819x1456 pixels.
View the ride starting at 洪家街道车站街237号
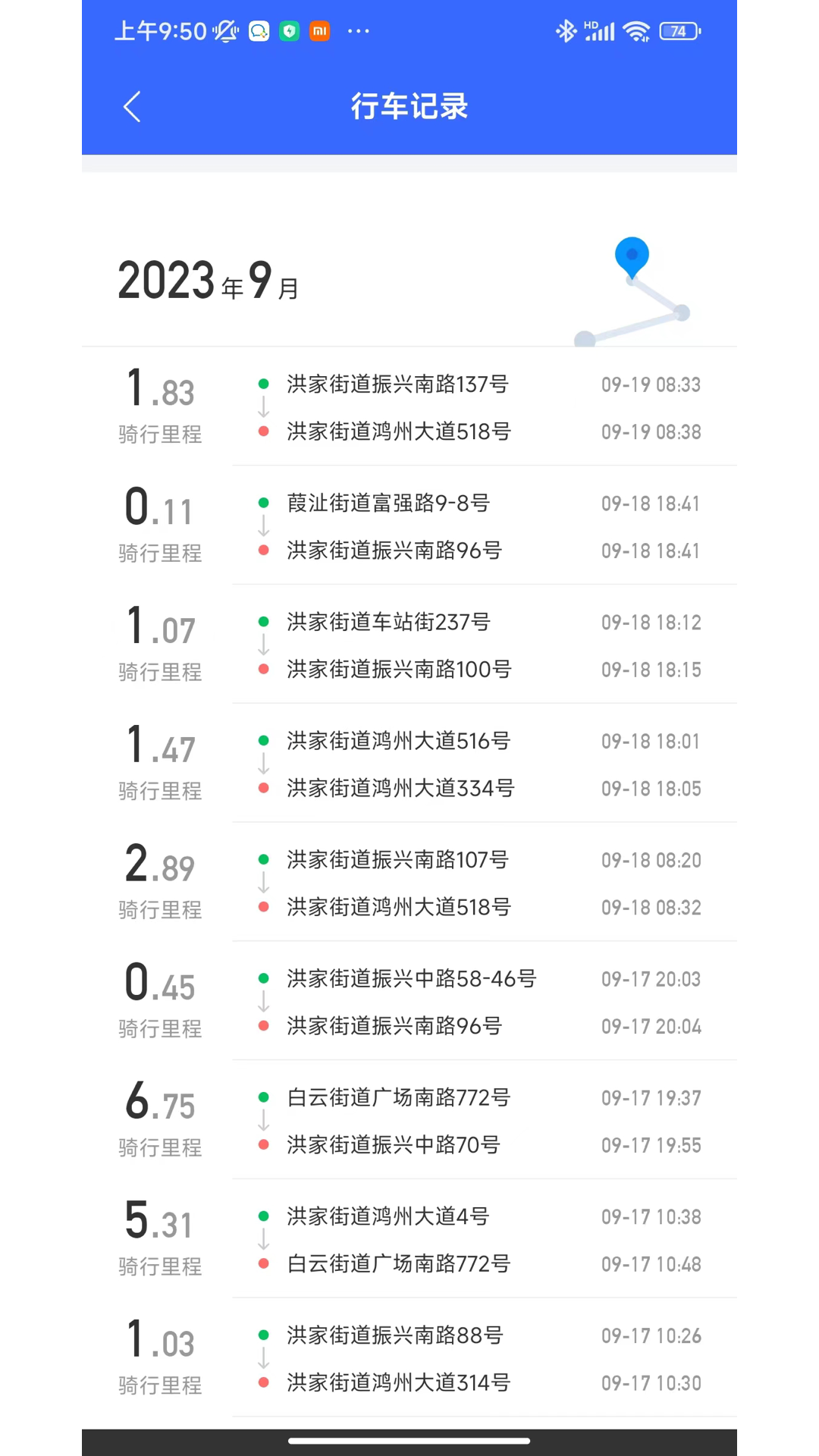[x=409, y=645]
